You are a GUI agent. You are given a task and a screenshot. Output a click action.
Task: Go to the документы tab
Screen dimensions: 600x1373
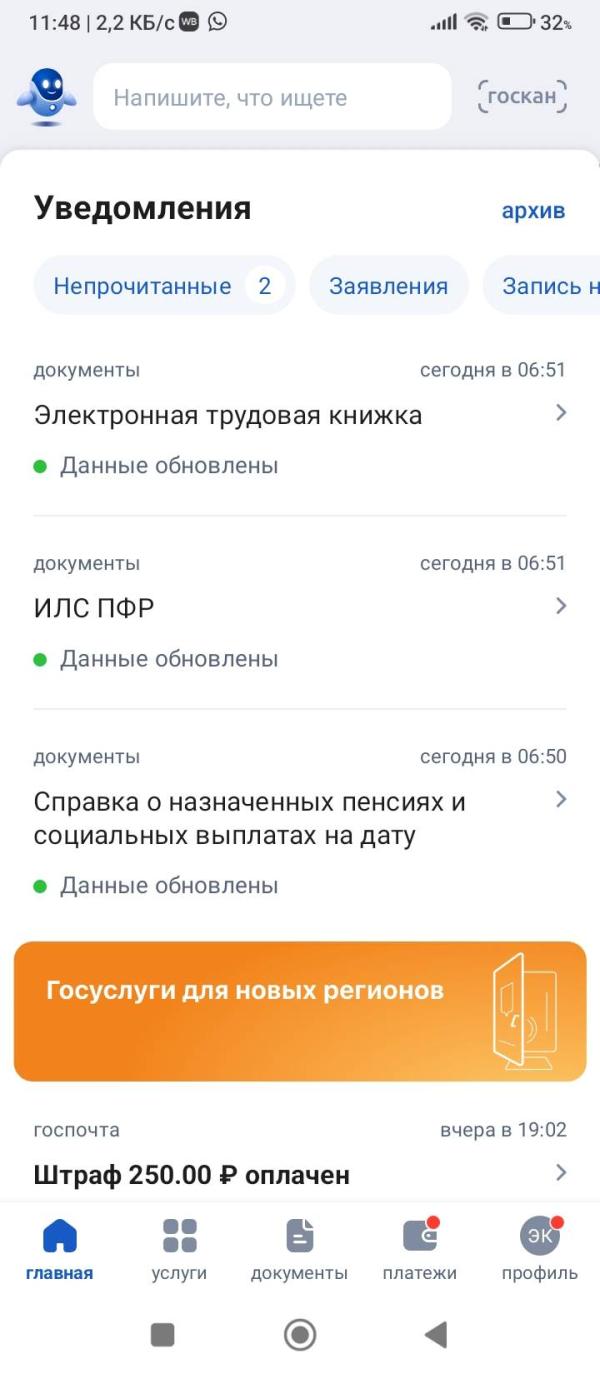[x=299, y=1248]
